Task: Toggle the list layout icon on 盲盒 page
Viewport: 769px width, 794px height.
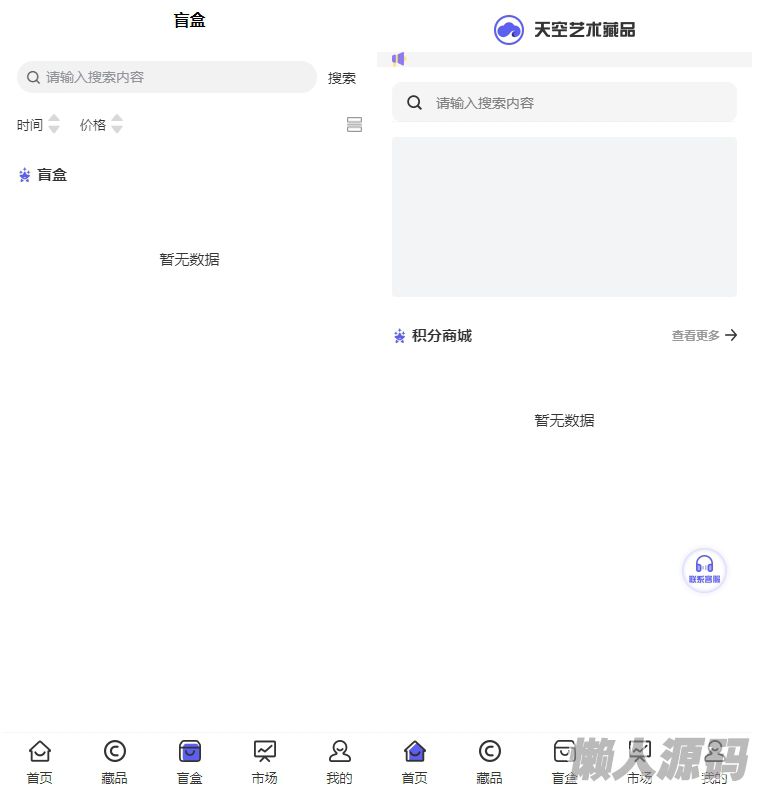Action: [354, 125]
